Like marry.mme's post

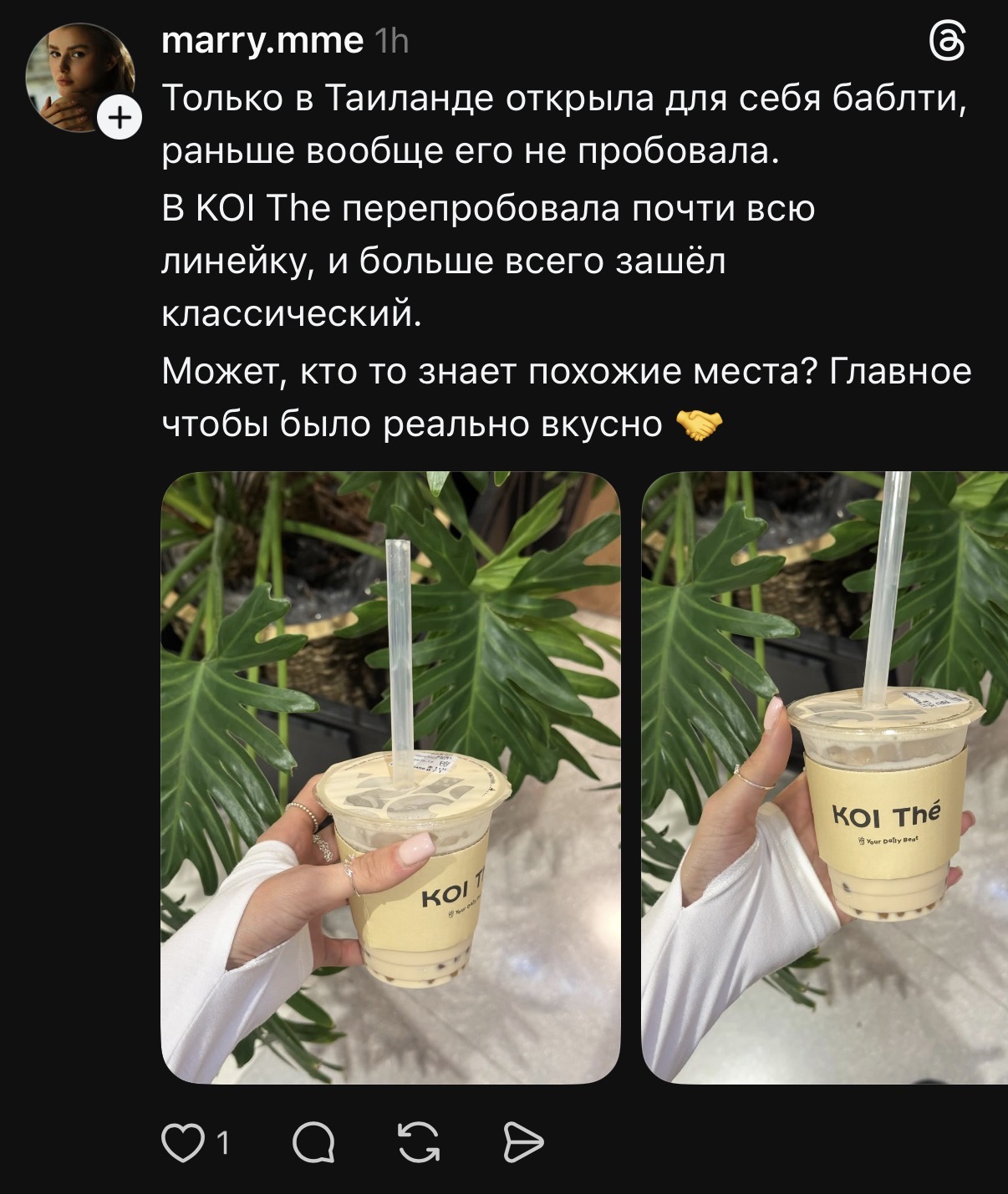(x=182, y=1142)
